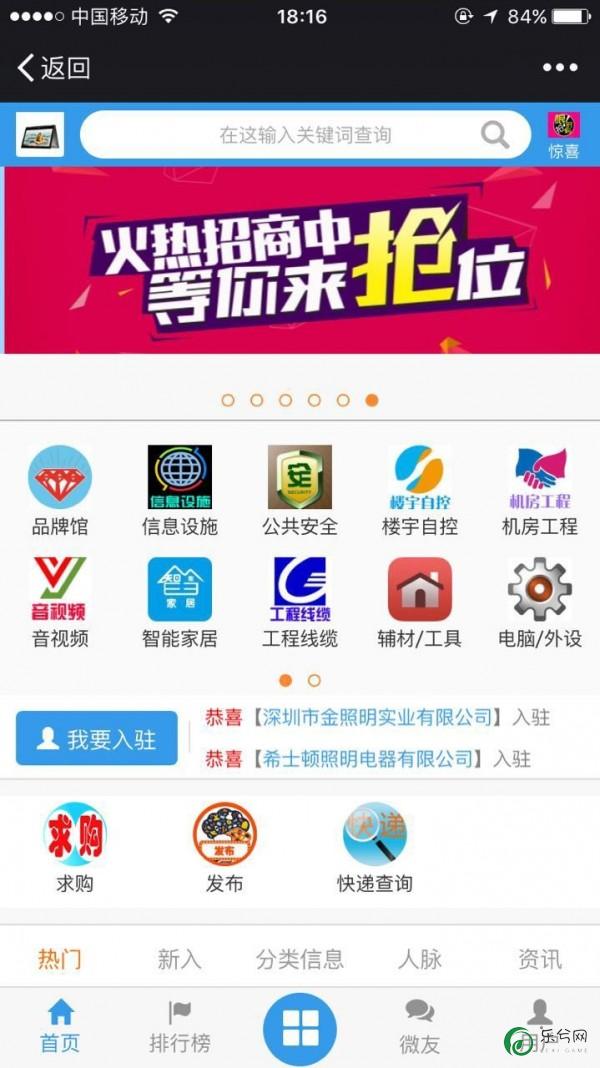
Task: Switch to the 分类信息 tab
Action: point(300,959)
